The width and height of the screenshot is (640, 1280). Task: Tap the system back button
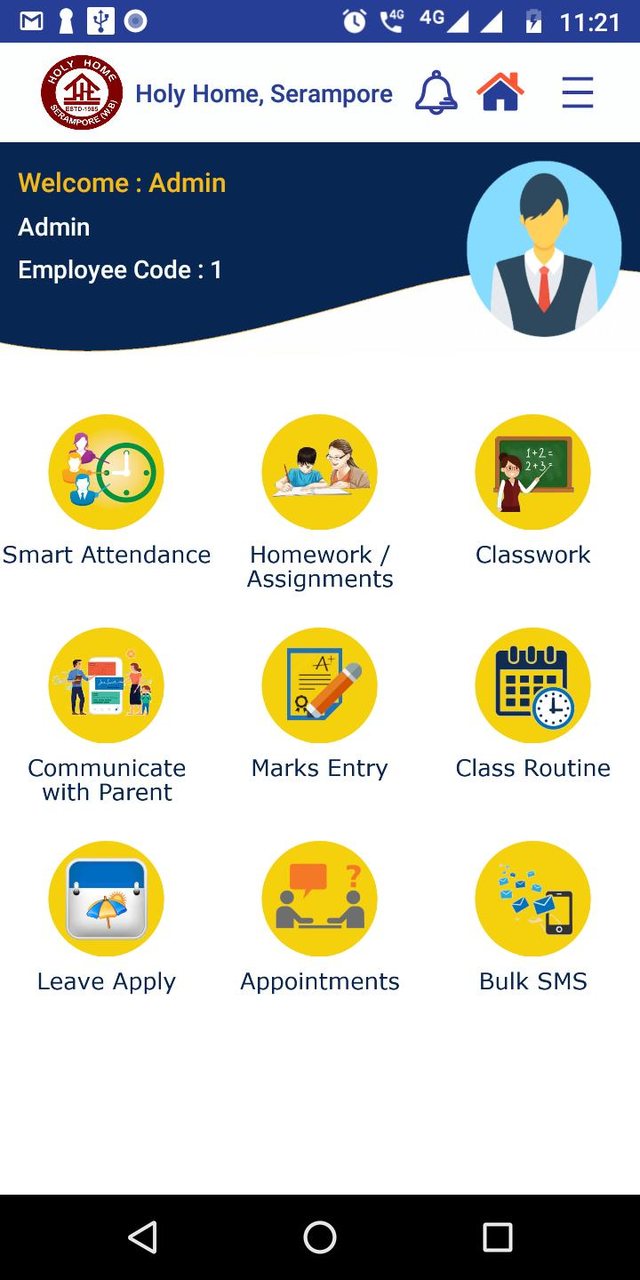pyautogui.click(x=143, y=1237)
